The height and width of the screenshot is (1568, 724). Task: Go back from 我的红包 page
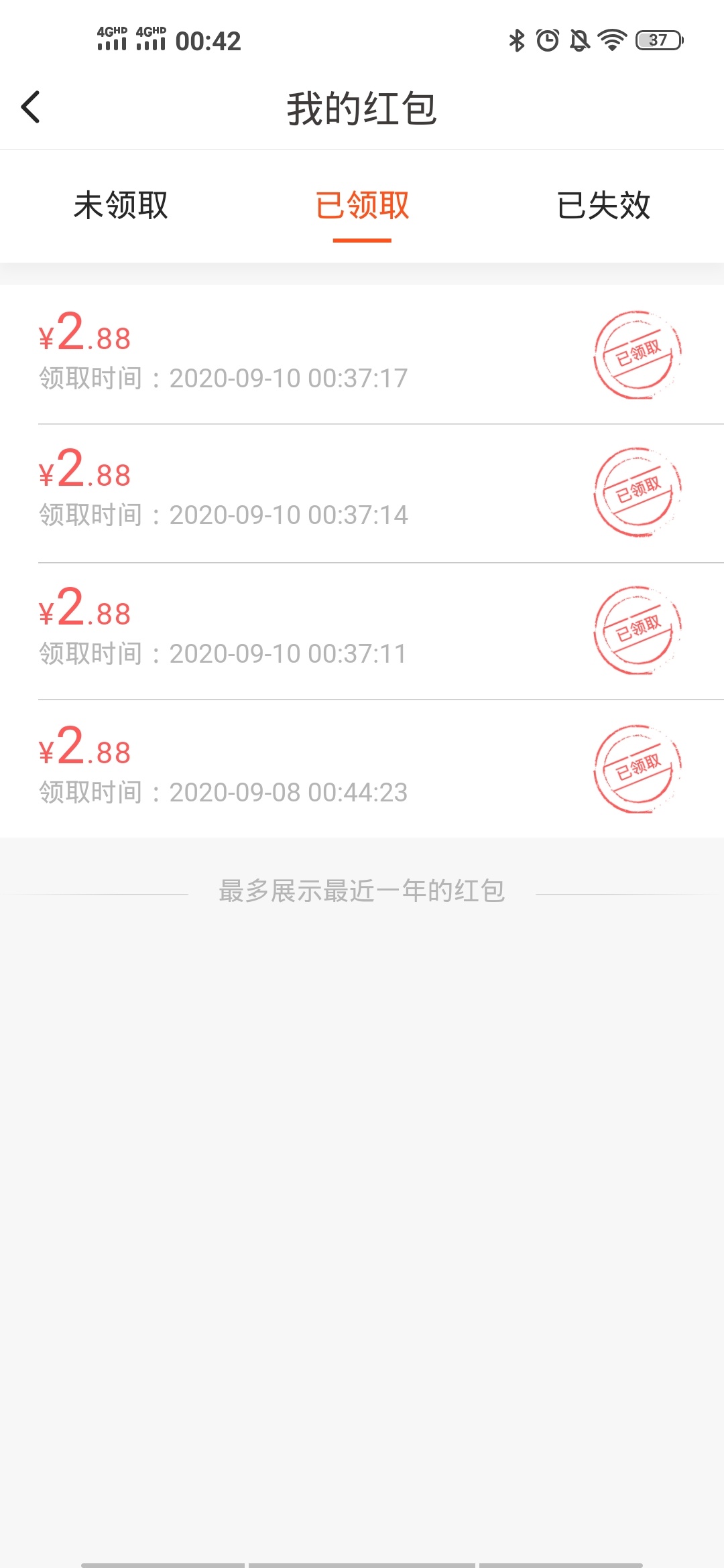31,107
